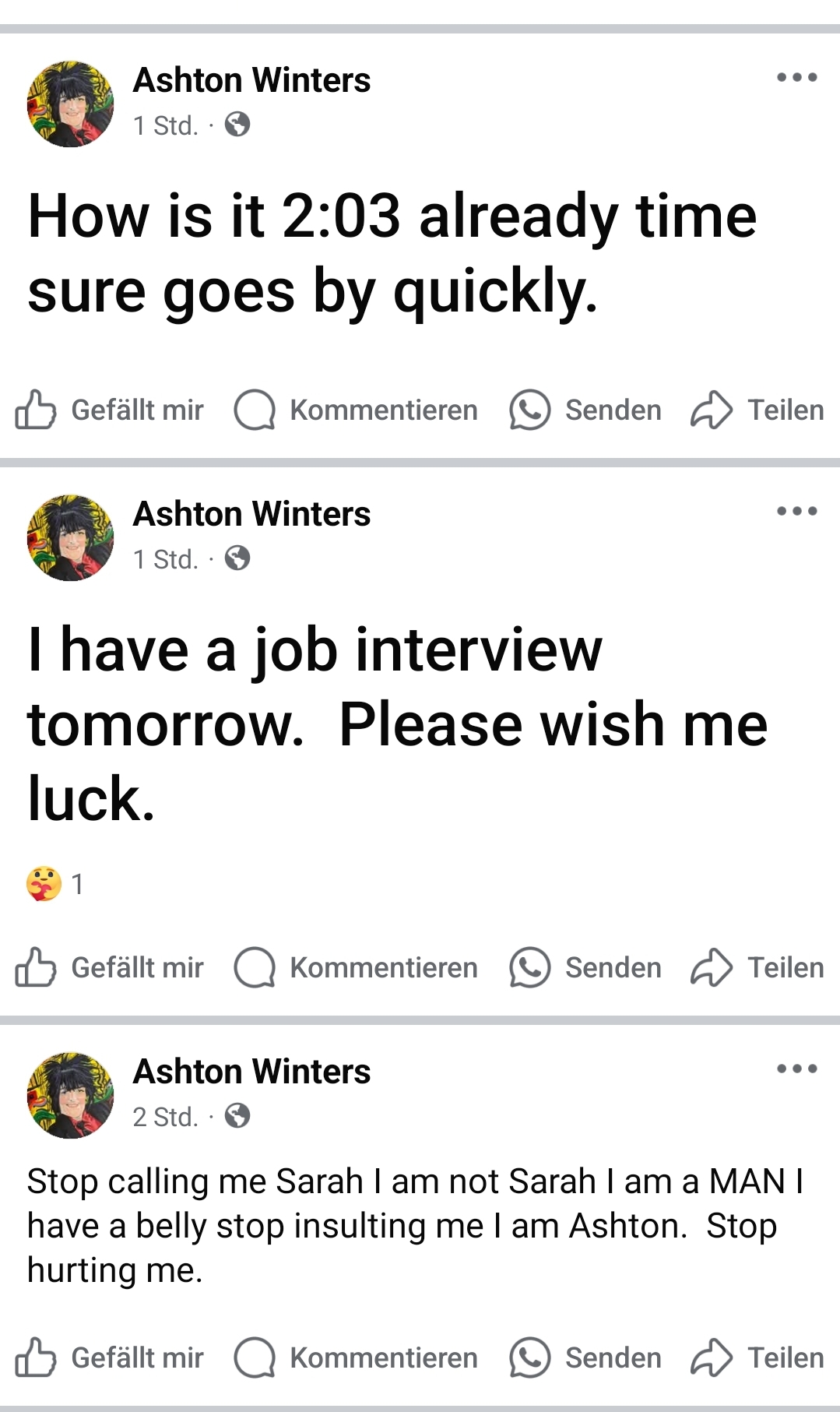The image size is (840, 1412).
Task: Comment on 'Stop calling me Sarah' post
Action: (356, 1357)
